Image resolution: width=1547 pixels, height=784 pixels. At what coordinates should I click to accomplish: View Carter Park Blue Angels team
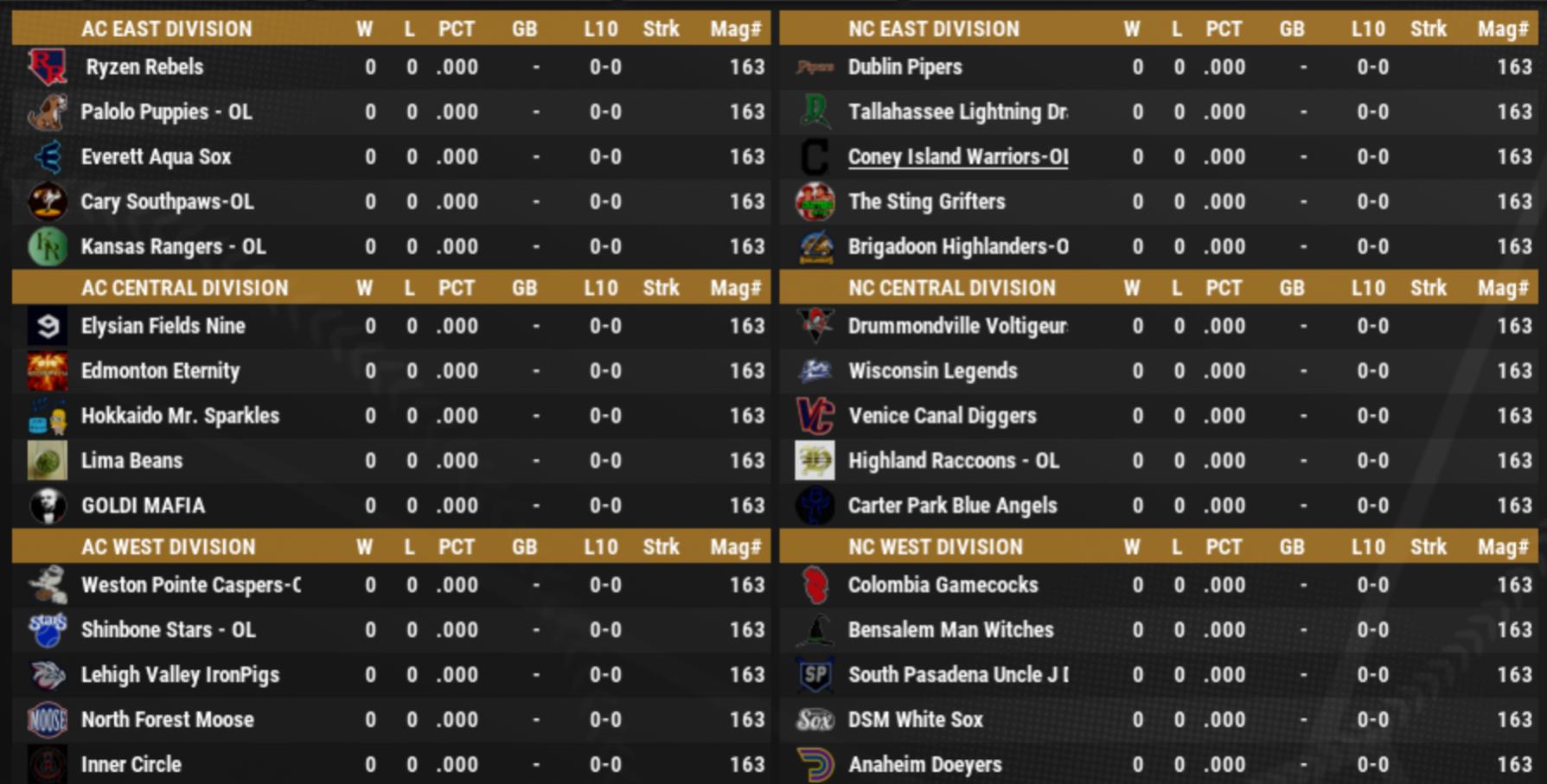[x=952, y=506]
